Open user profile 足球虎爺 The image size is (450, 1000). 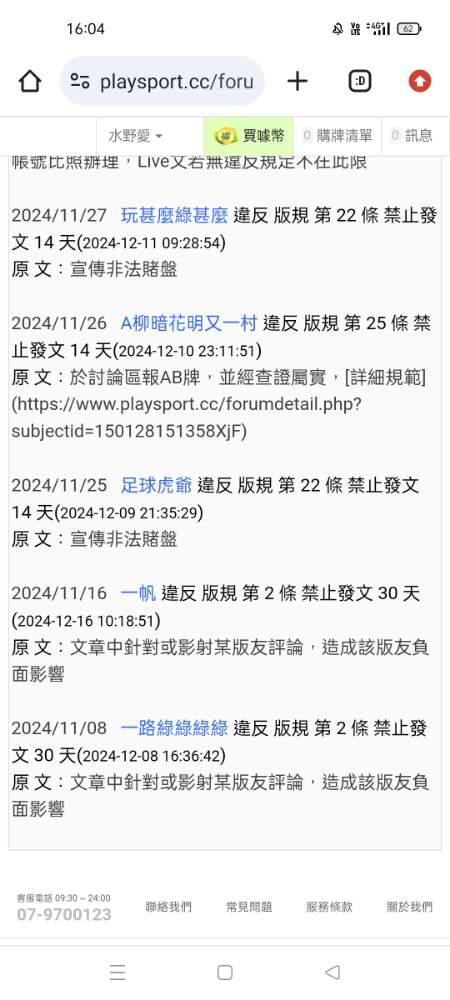click(156, 485)
